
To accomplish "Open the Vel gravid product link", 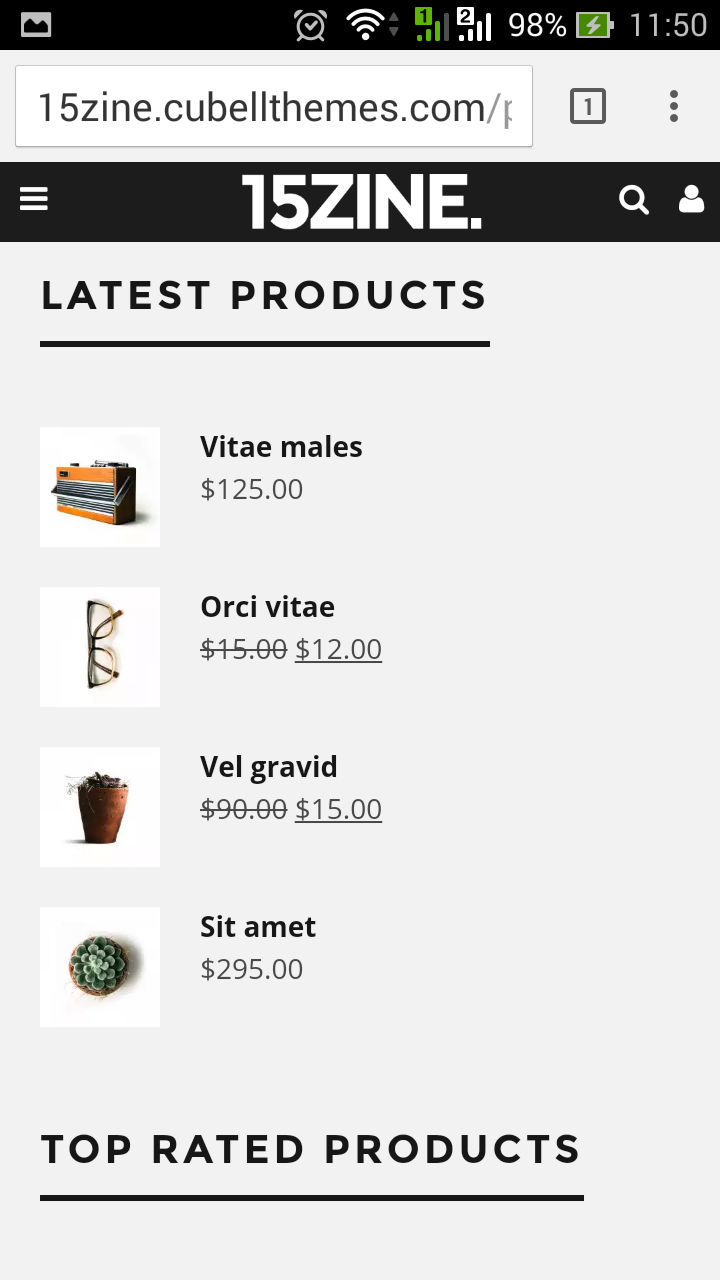I will [268, 767].
